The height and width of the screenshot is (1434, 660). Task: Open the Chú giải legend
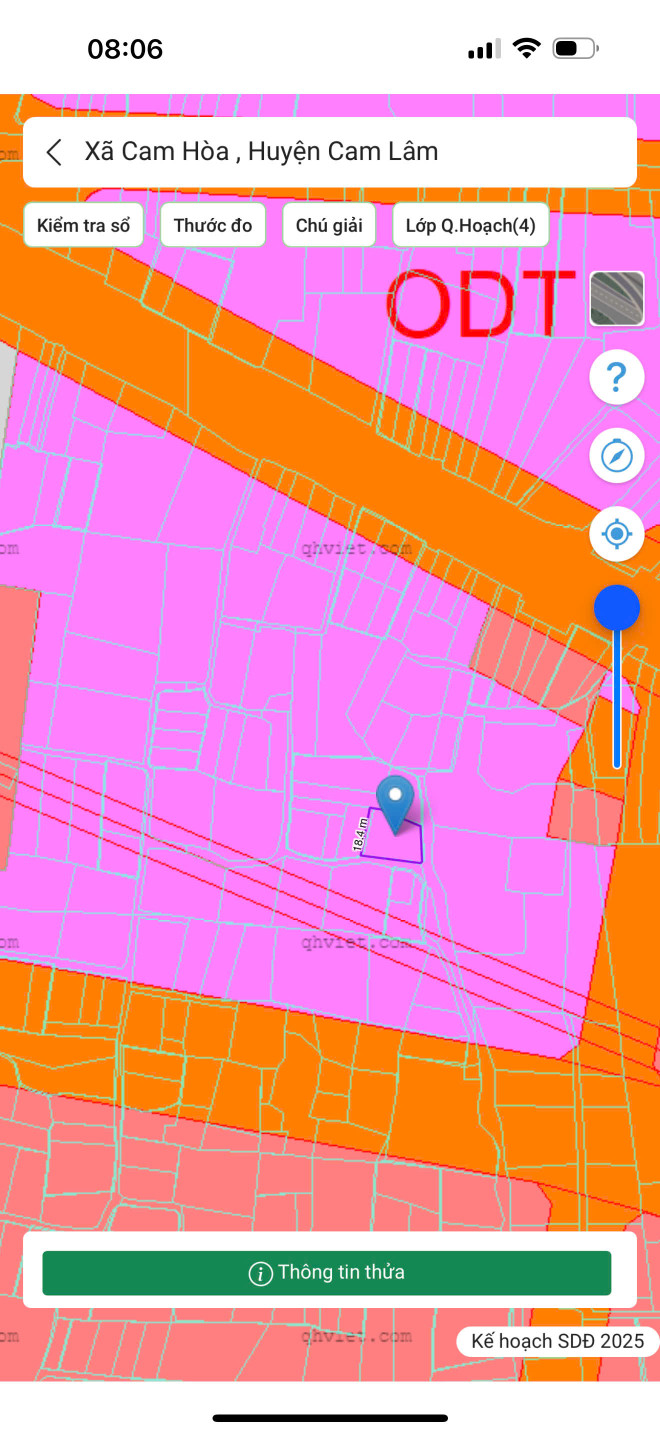pos(329,225)
